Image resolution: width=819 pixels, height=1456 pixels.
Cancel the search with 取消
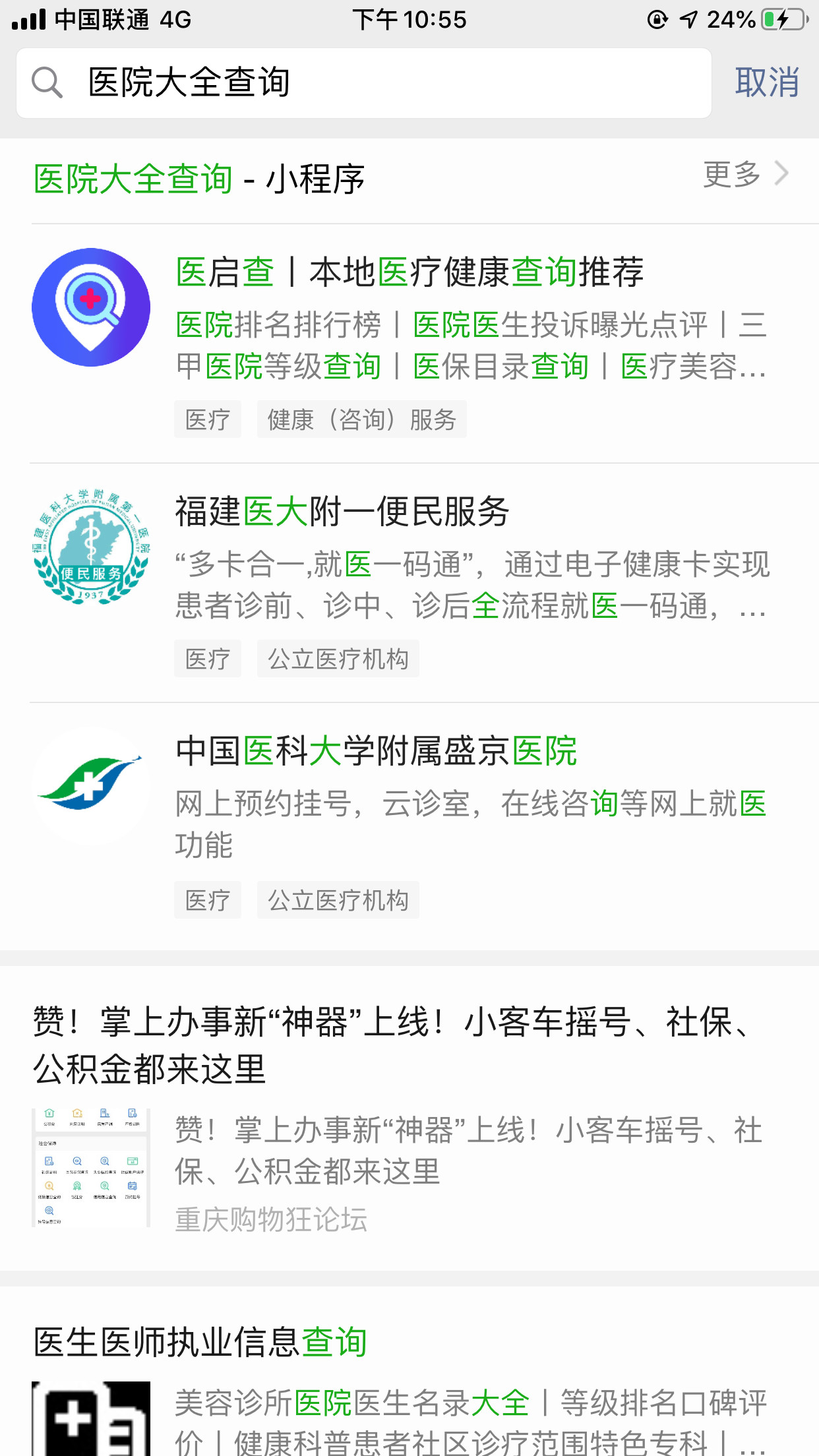click(766, 83)
